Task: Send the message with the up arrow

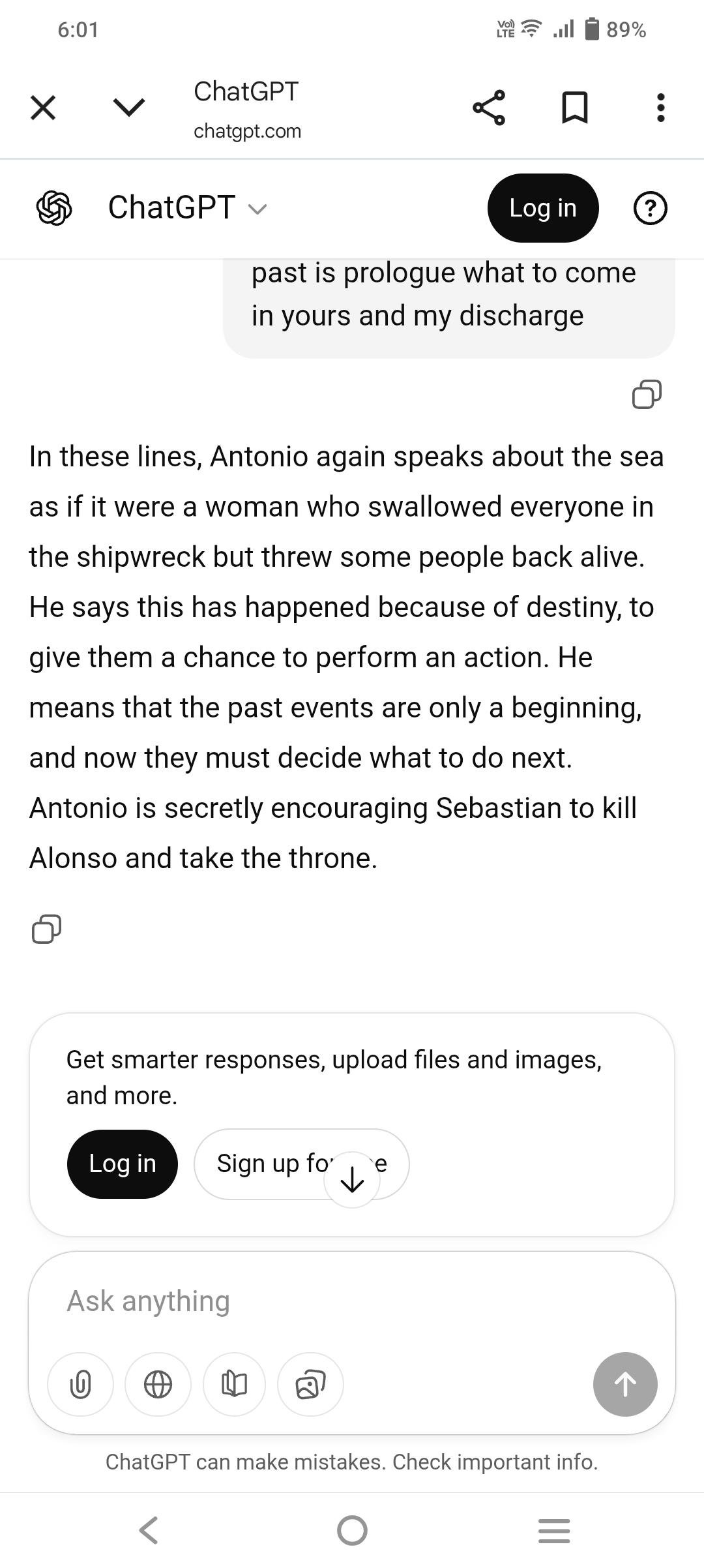Action: point(624,1384)
